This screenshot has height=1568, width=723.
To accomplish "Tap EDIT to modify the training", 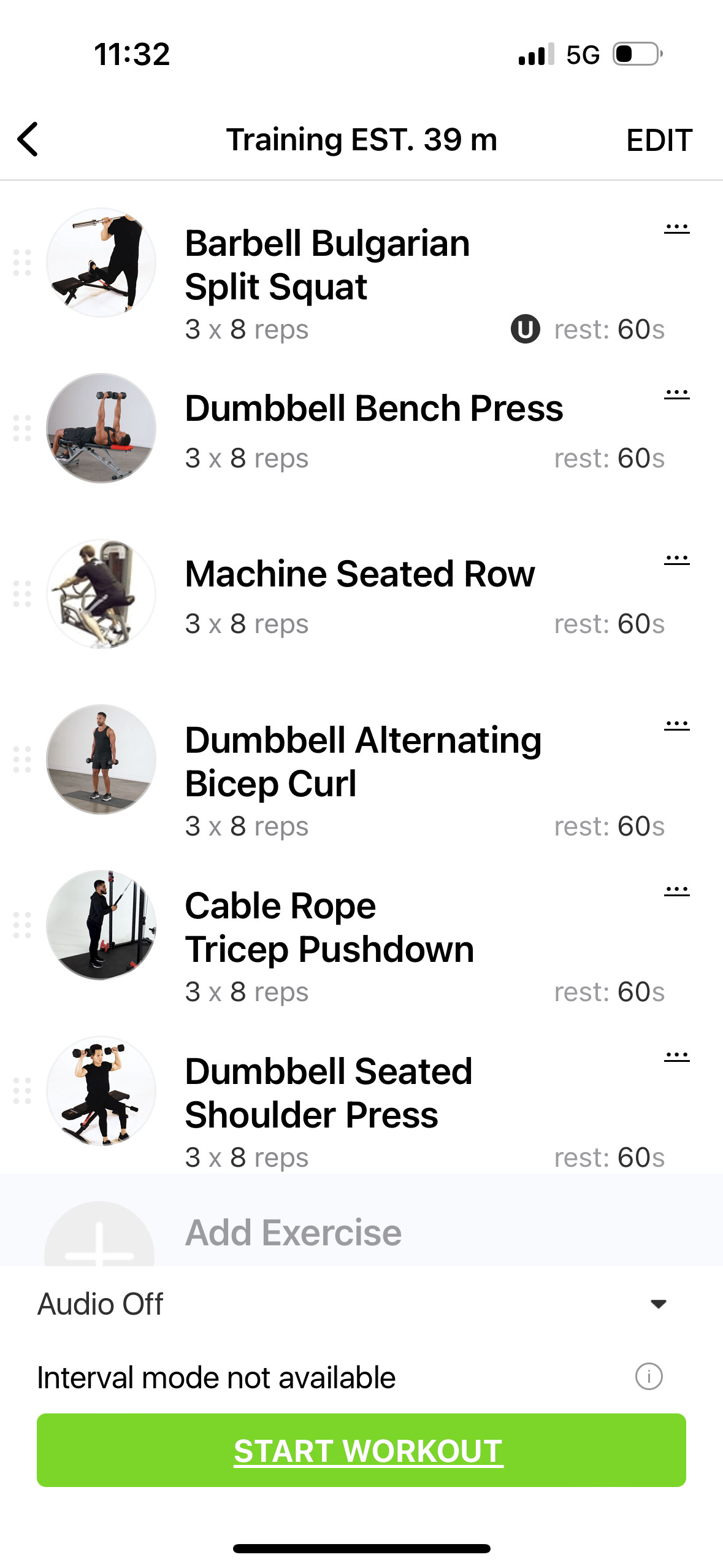I will (659, 140).
